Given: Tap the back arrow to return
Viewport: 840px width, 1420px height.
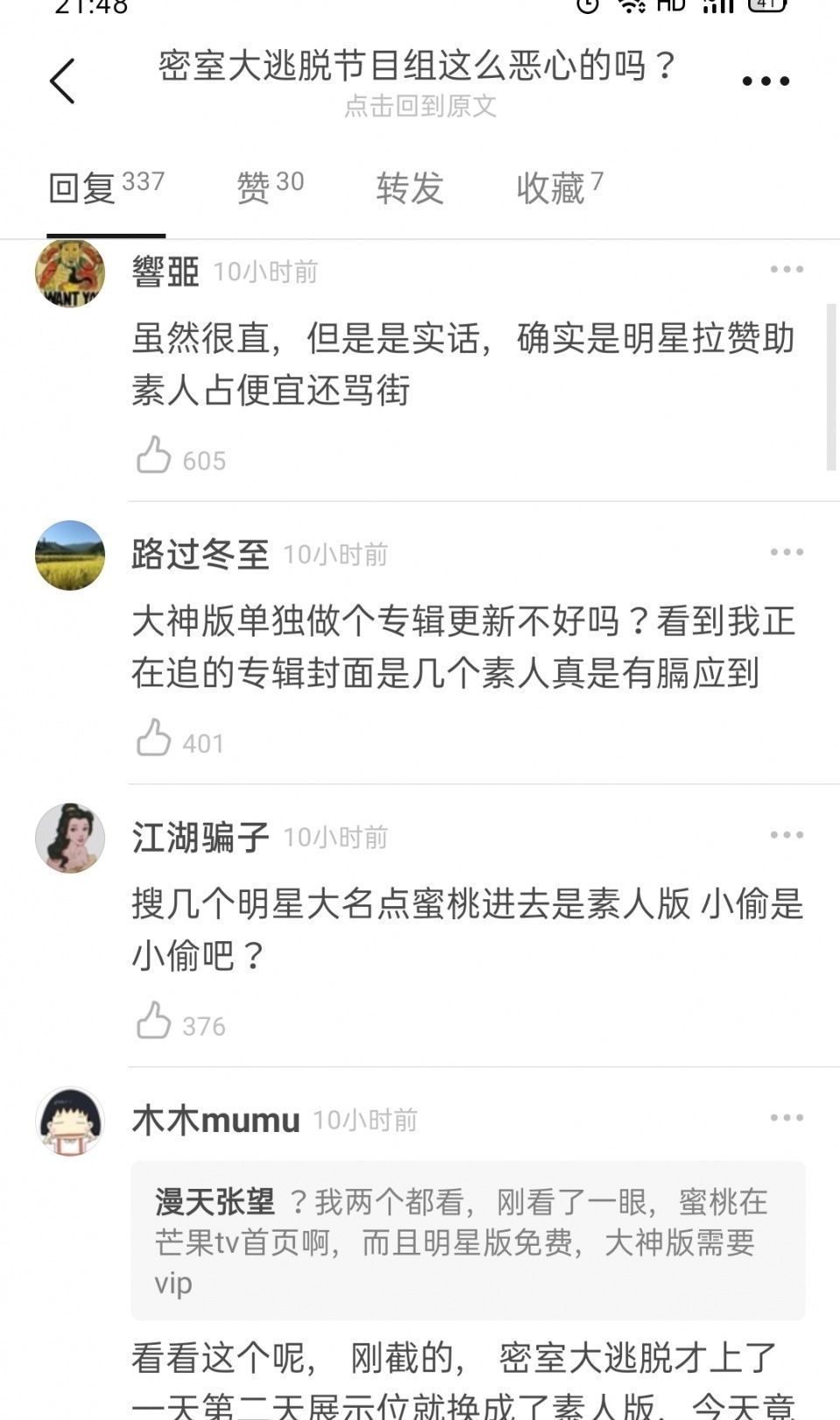Looking at the screenshot, I should (59, 78).
